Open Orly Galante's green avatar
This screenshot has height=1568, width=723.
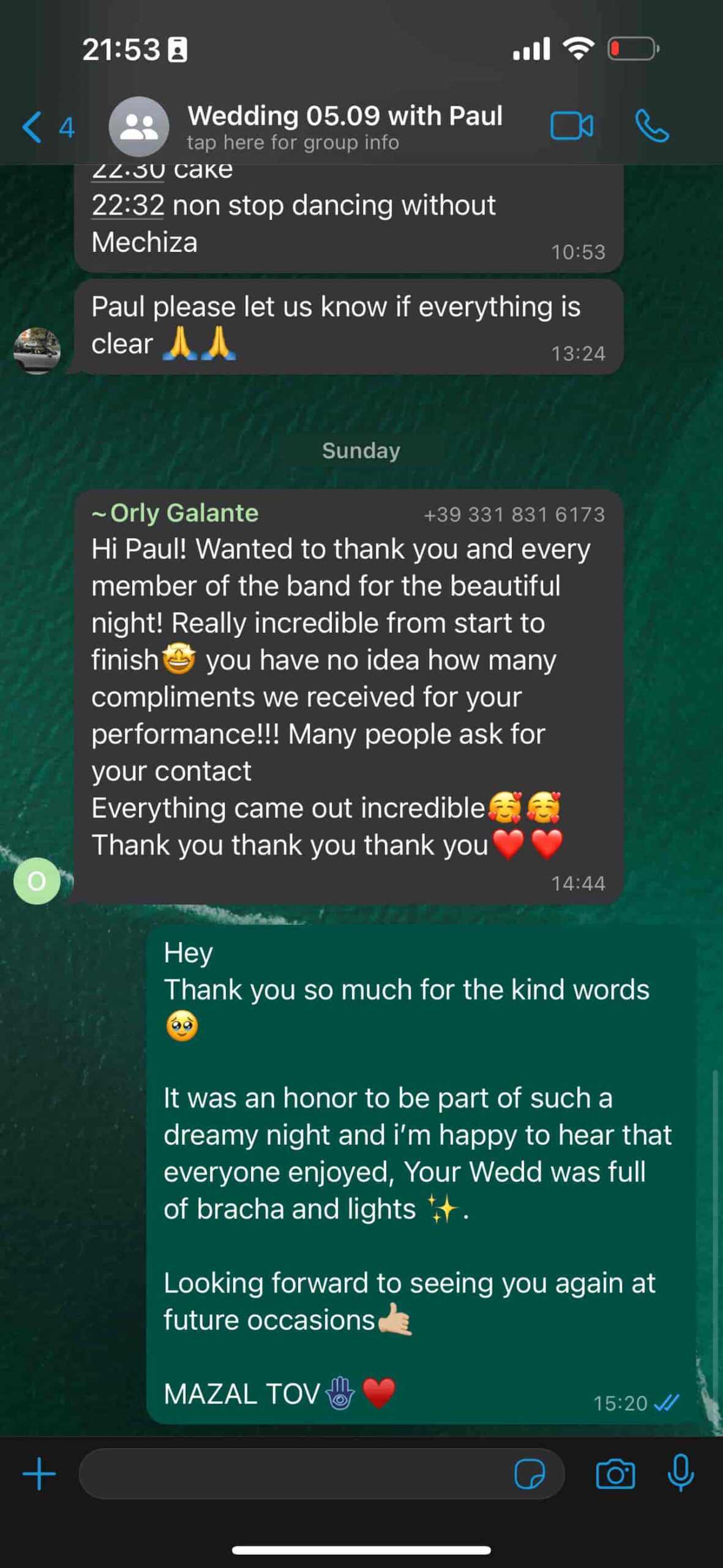tap(37, 881)
